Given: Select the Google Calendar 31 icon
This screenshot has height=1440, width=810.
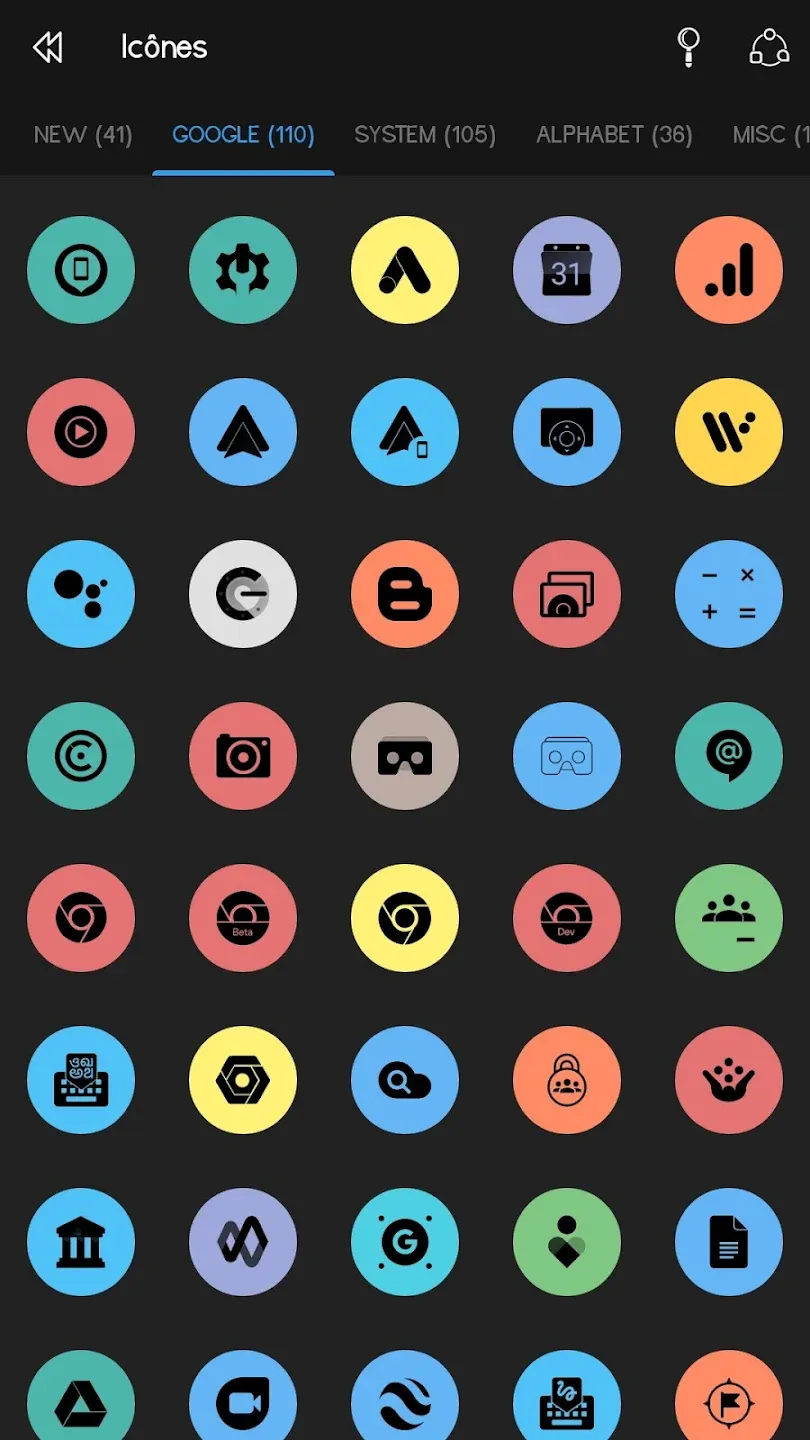Looking at the screenshot, I should (567, 270).
